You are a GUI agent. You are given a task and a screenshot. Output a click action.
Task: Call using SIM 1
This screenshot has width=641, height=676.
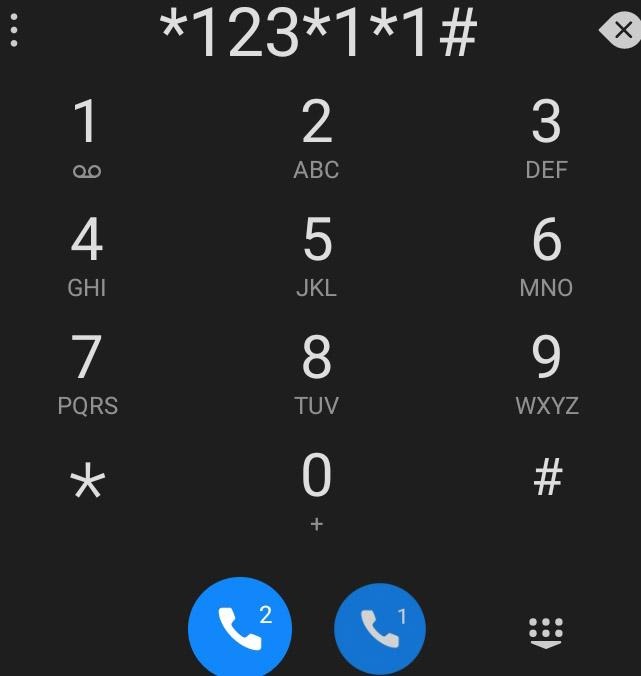(x=380, y=629)
